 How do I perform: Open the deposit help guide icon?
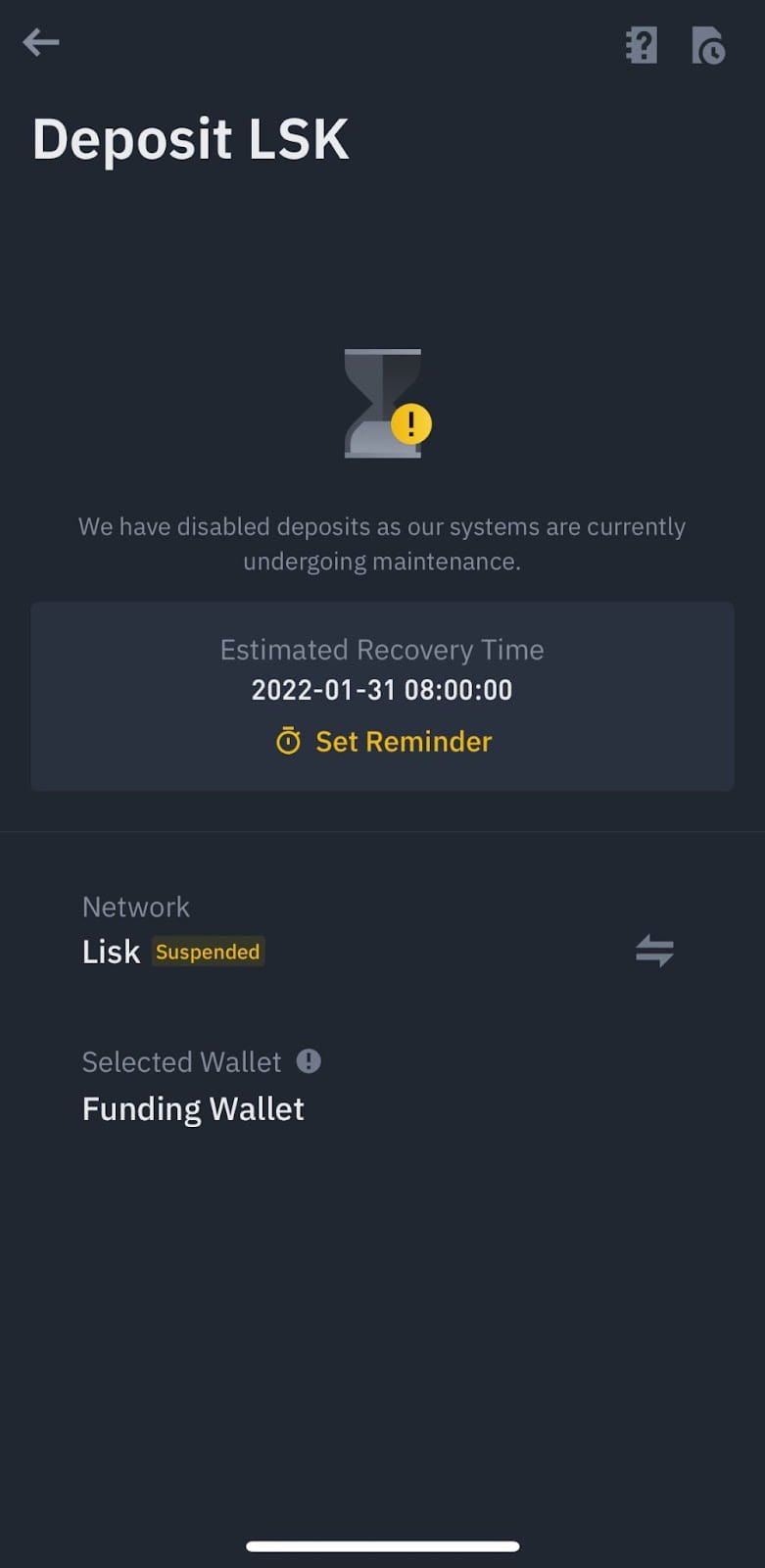tap(642, 45)
